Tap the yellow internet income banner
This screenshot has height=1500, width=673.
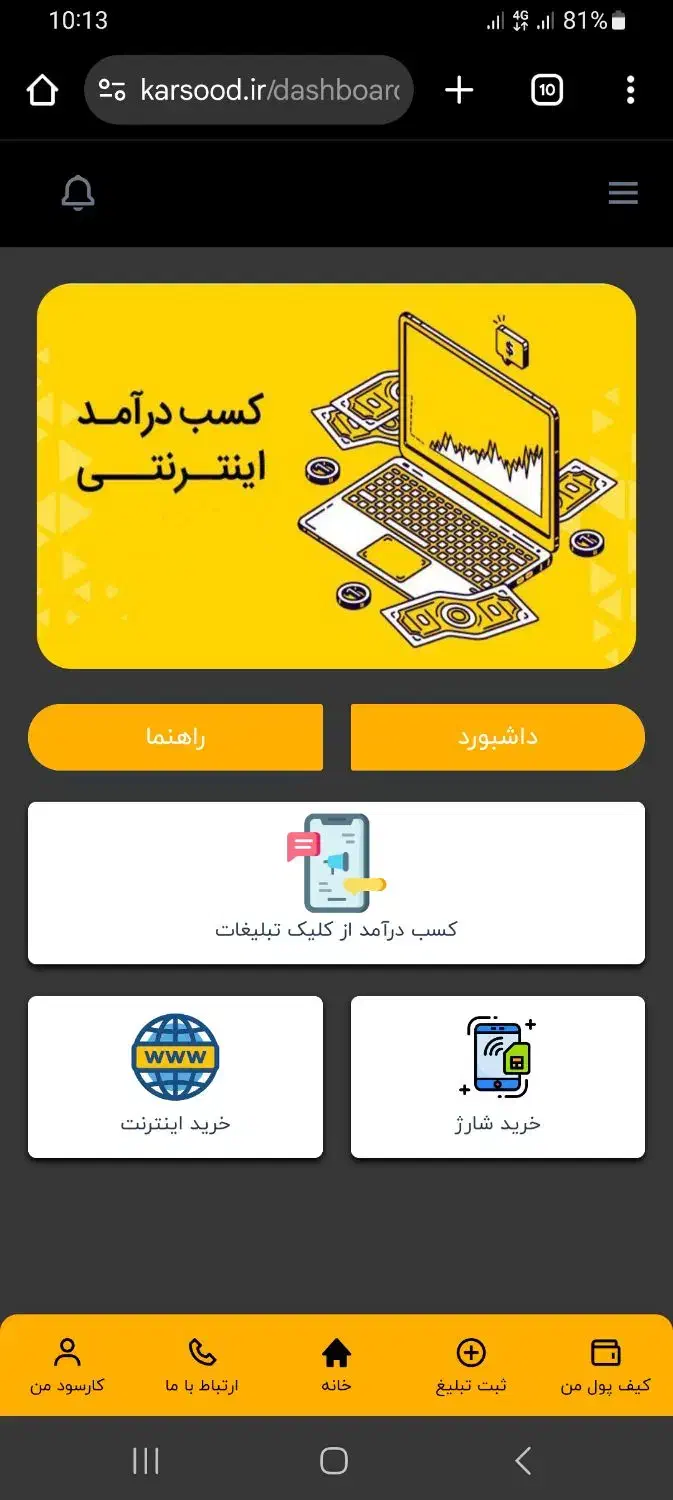(x=336, y=476)
